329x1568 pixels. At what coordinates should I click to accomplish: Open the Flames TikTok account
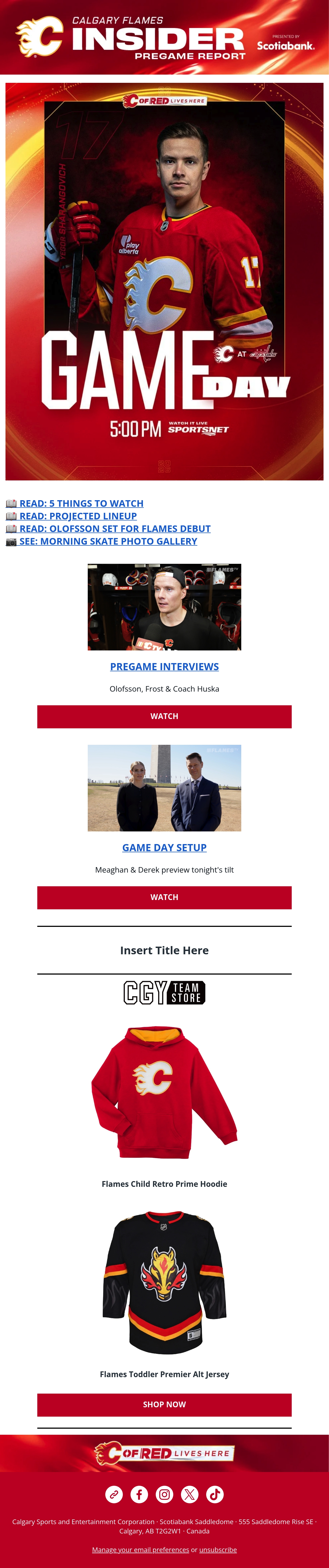tap(215, 1494)
